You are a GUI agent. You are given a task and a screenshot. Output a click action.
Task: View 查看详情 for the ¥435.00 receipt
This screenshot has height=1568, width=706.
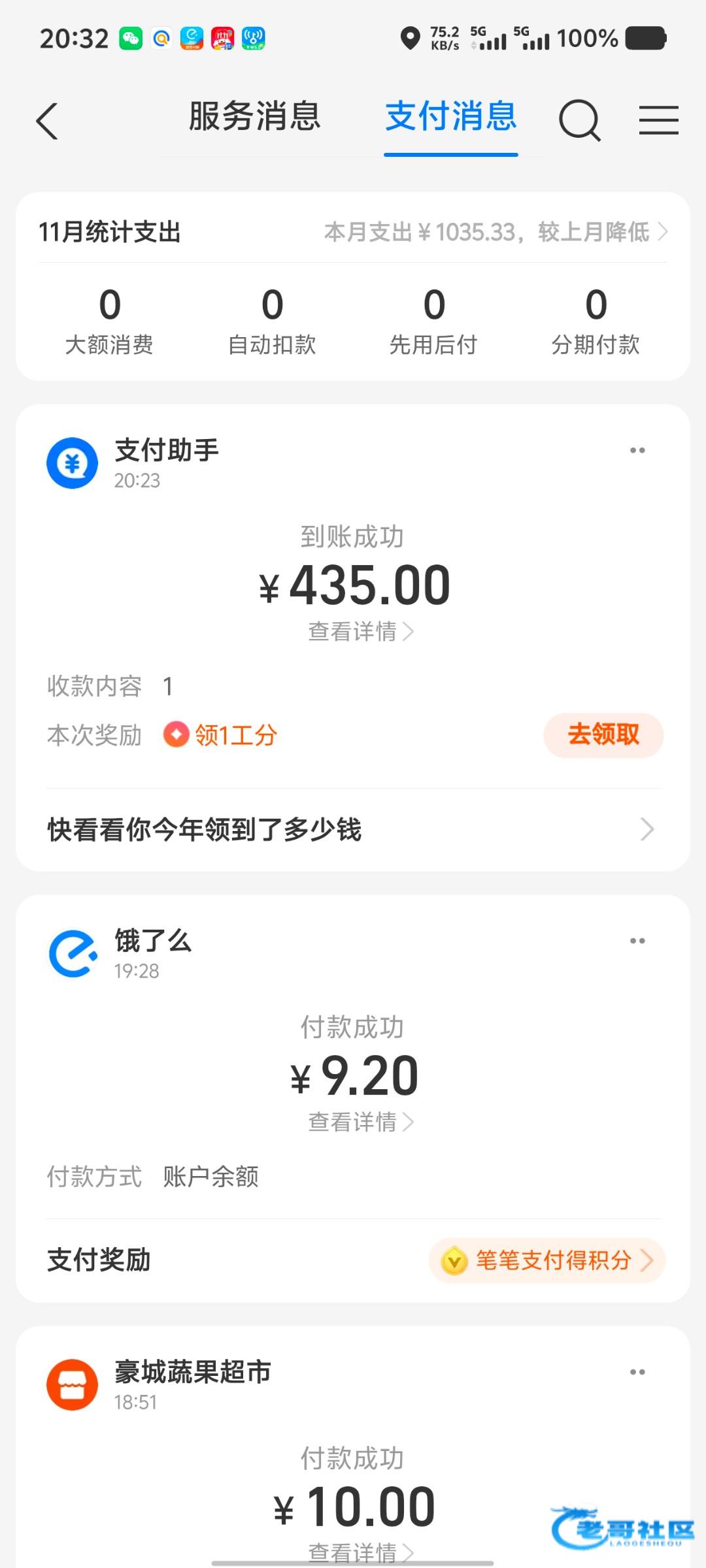(360, 632)
